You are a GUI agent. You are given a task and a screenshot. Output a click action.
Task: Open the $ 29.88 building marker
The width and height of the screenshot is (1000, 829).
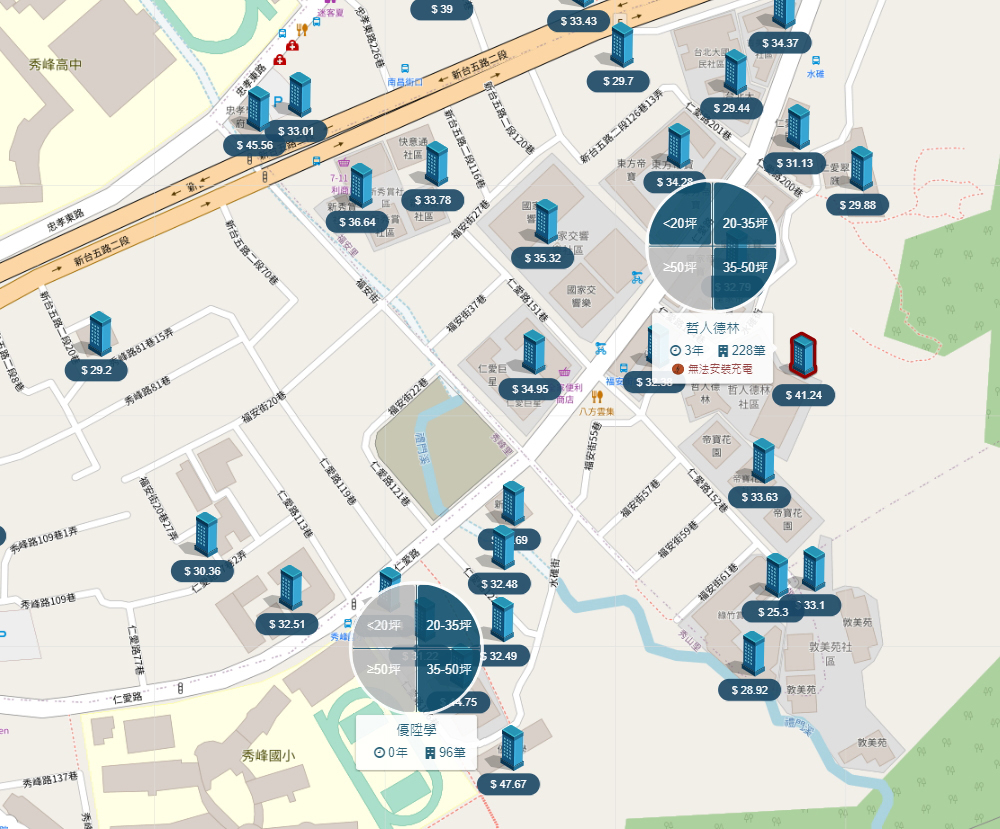(x=861, y=169)
